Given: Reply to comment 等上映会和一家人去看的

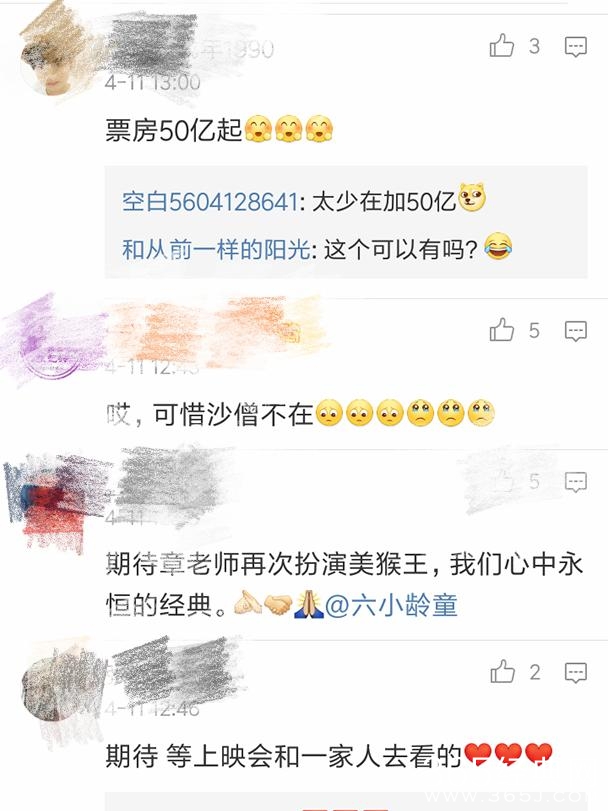Looking at the screenshot, I should 575,673.
